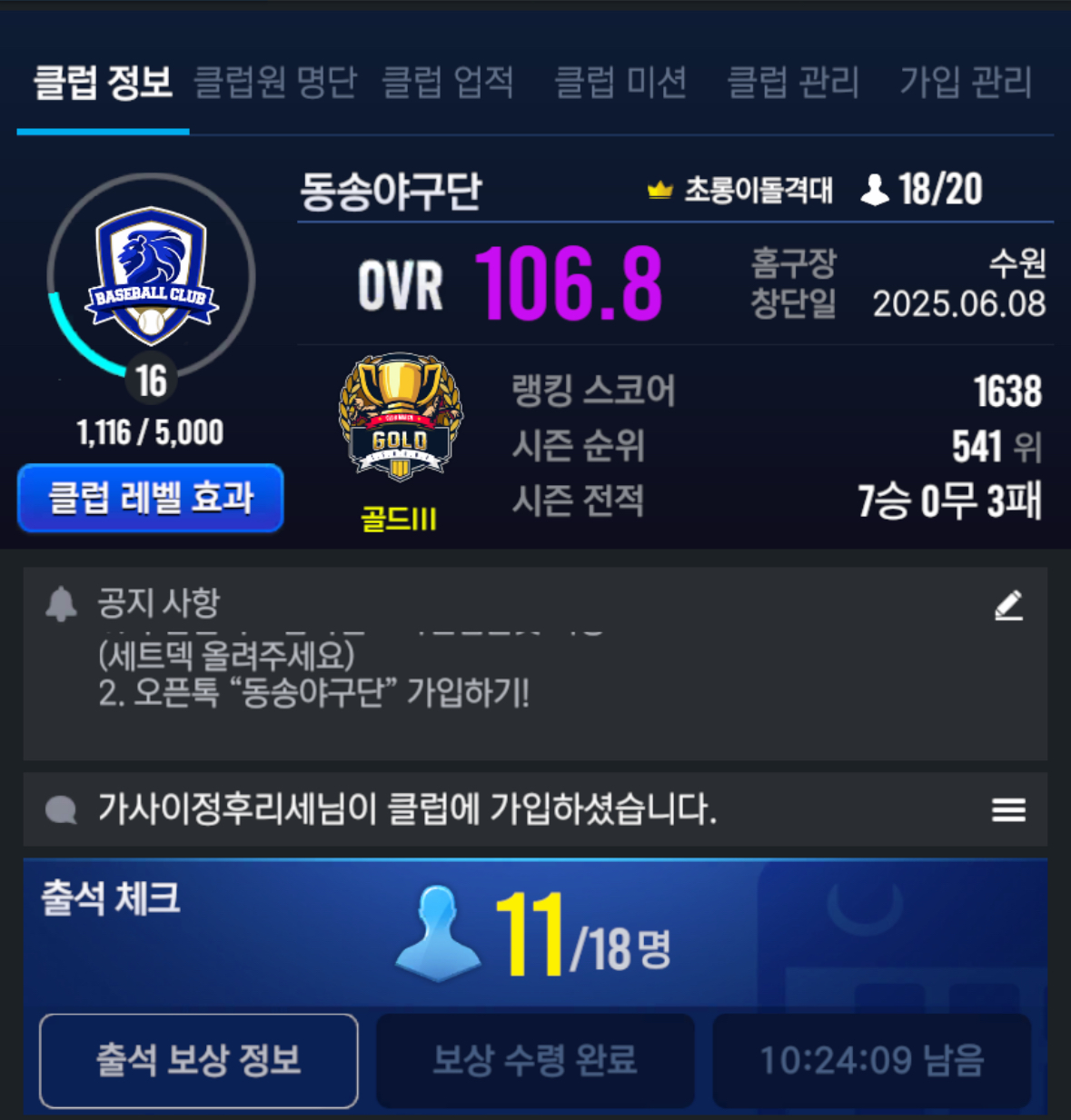Open the 클럽 업적 tab

pos(447,83)
